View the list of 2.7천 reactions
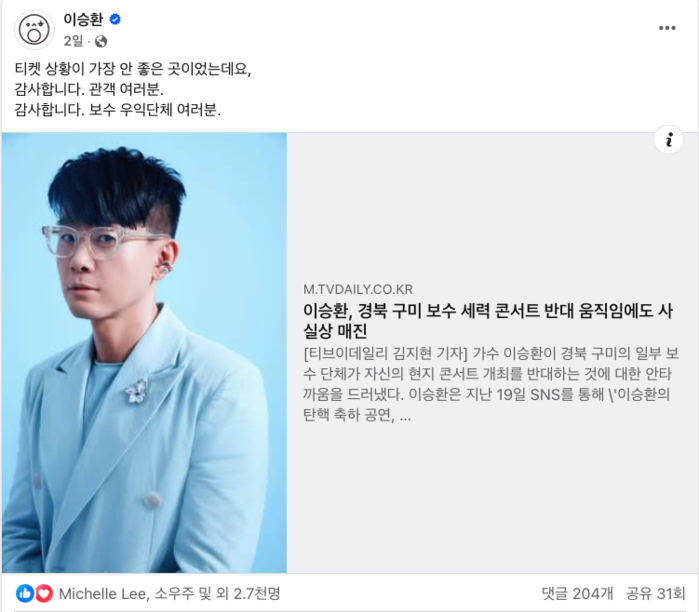The height and width of the screenshot is (612, 699). pyautogui.click(x=170, y=593)
